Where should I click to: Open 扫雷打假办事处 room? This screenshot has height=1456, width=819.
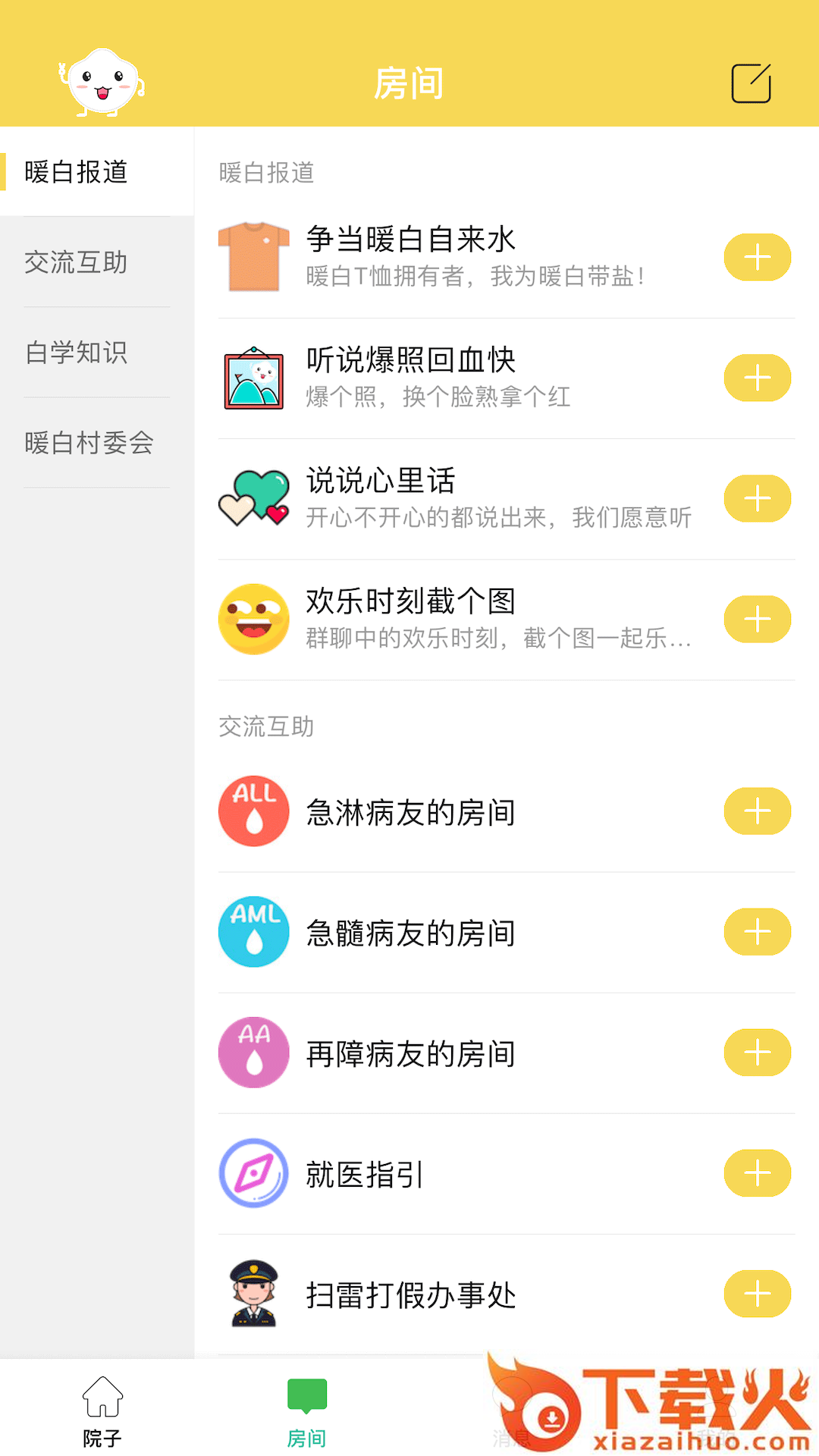tap(507, 1294)
